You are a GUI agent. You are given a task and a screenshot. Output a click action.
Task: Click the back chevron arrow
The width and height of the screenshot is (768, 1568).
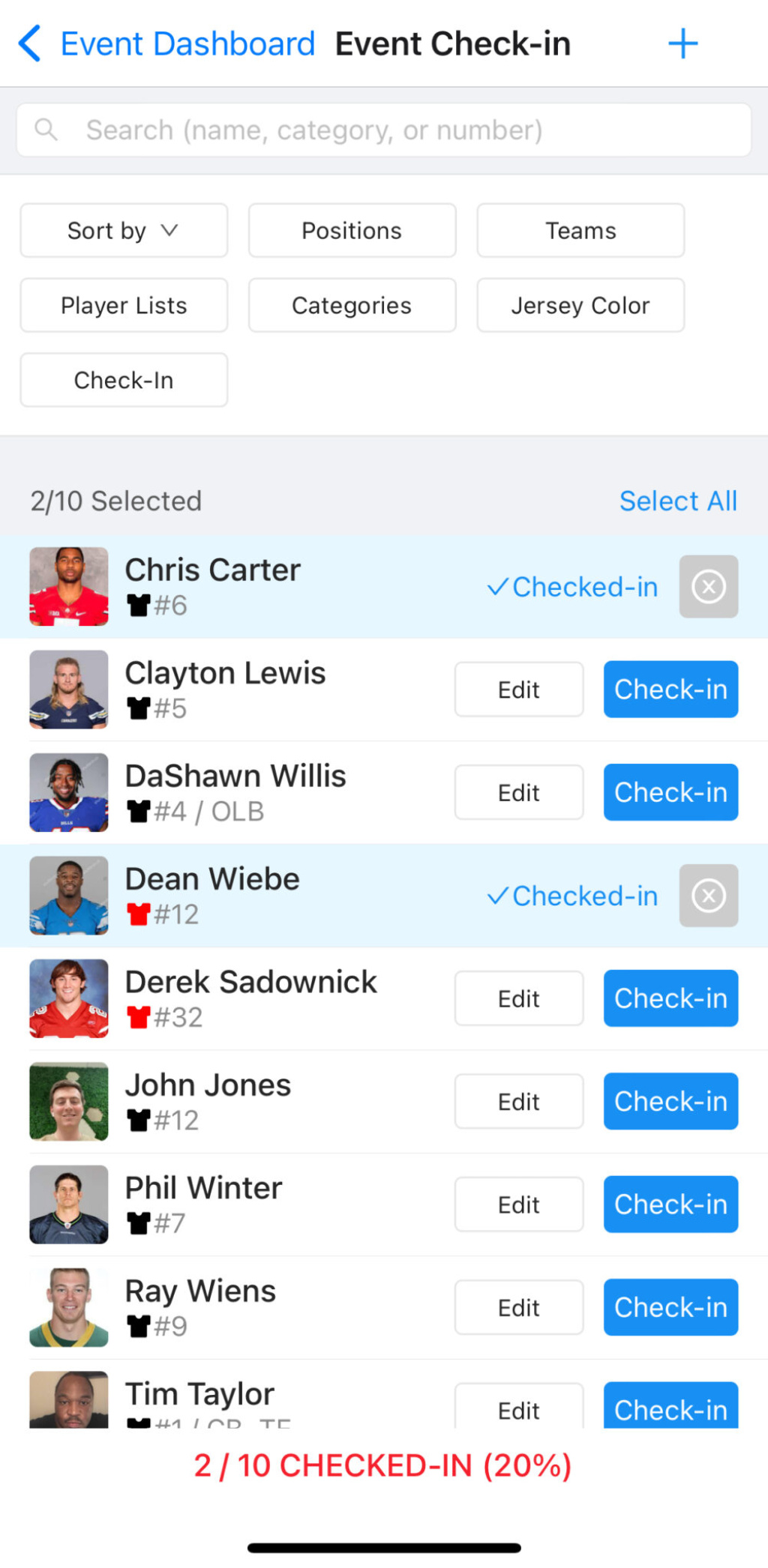[29, 43]
